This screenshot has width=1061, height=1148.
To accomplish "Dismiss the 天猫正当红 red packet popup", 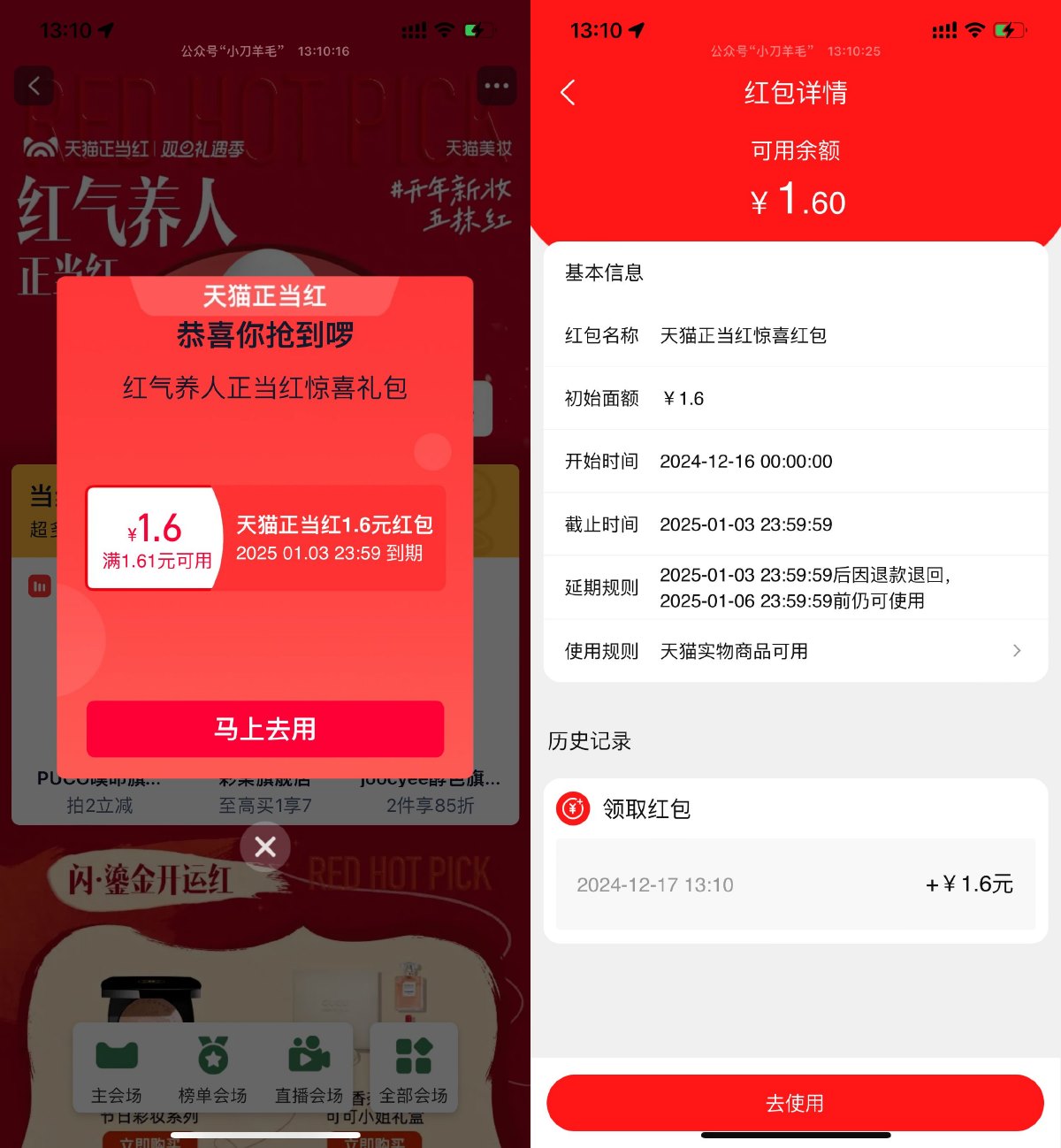I will pyautogui.click(x=265, y=847).
